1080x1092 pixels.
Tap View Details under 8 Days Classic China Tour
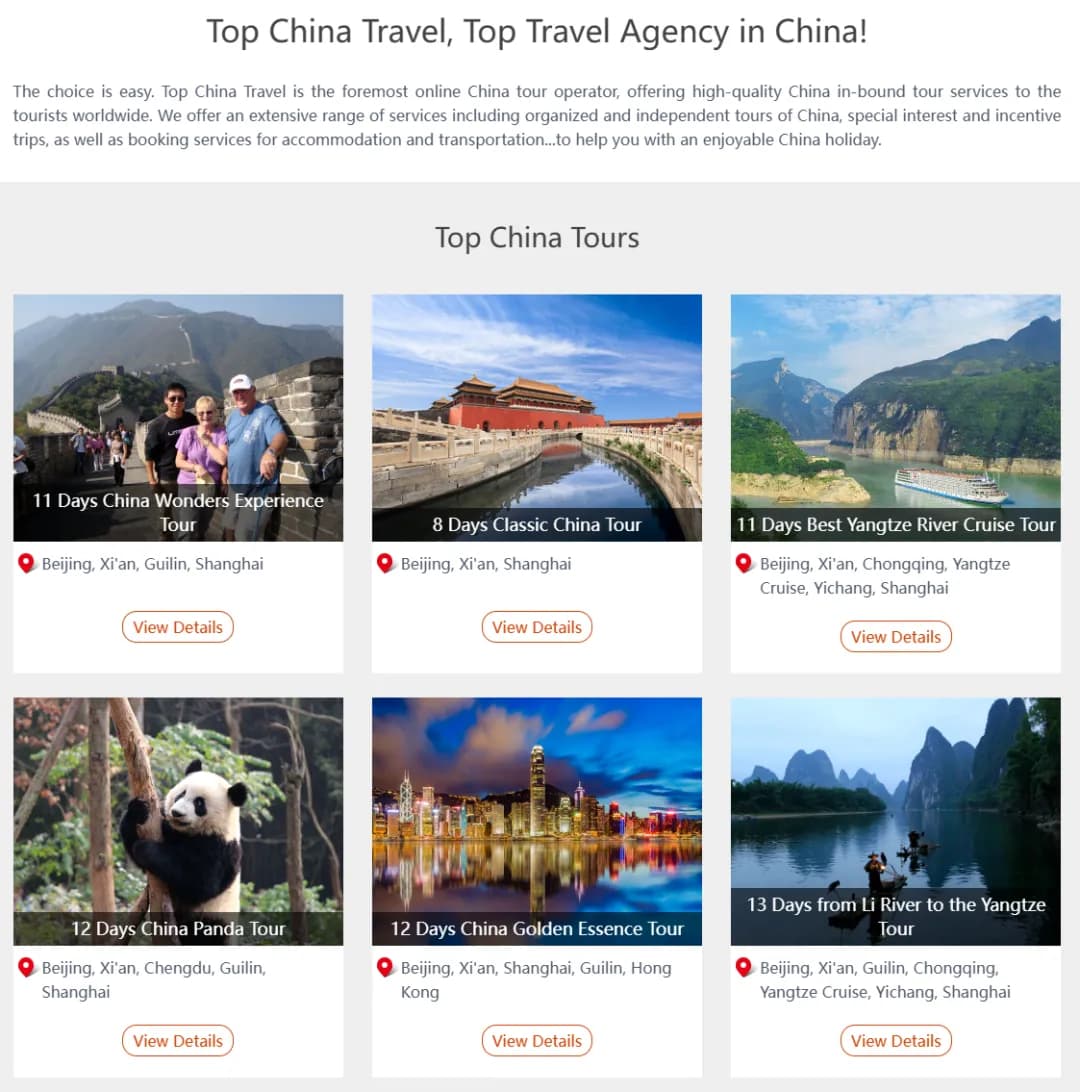coord(537,627)
